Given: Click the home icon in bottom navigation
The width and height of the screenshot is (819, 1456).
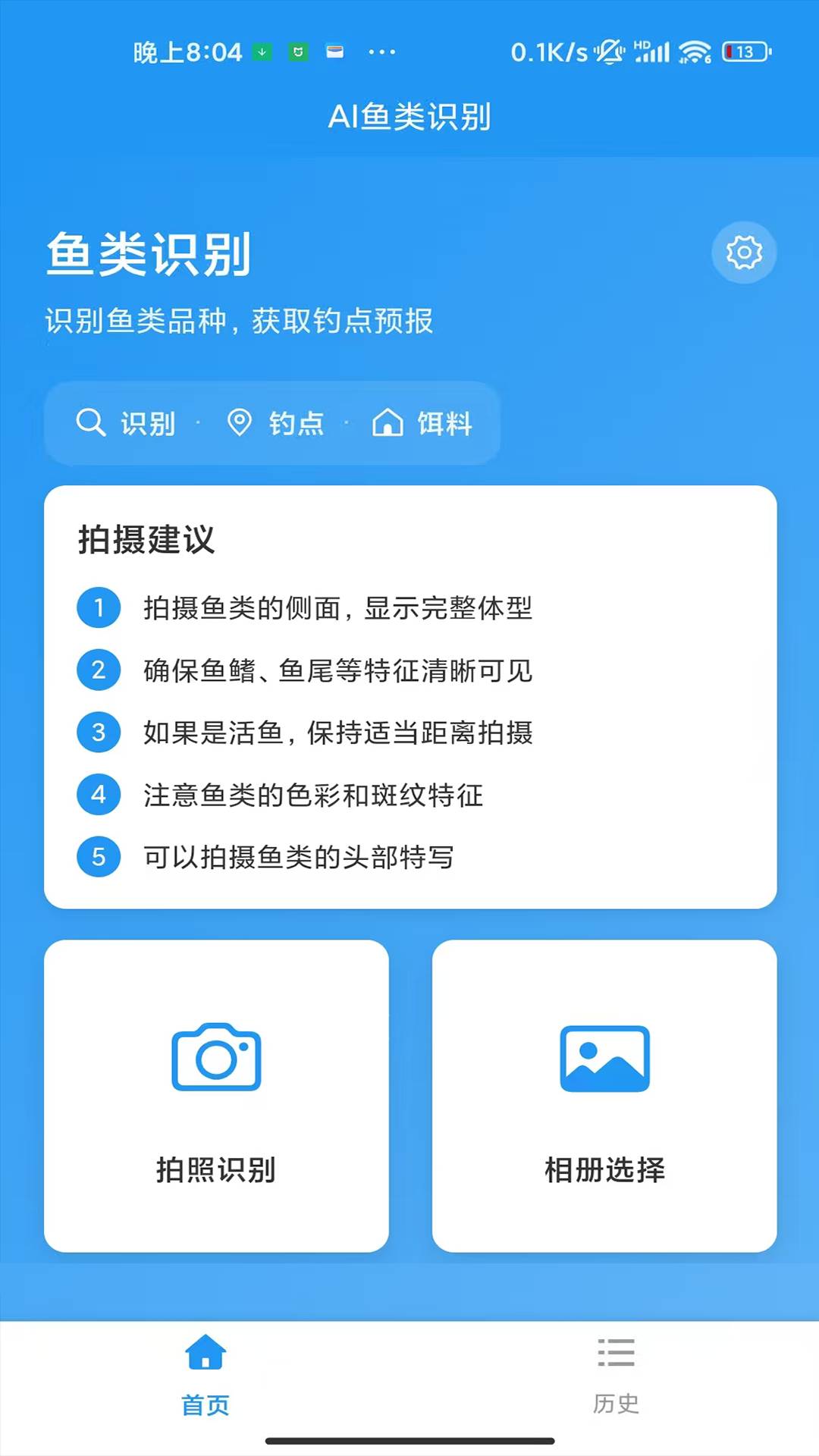Looking at the screenshot, I should click(x=206, y=1354).
